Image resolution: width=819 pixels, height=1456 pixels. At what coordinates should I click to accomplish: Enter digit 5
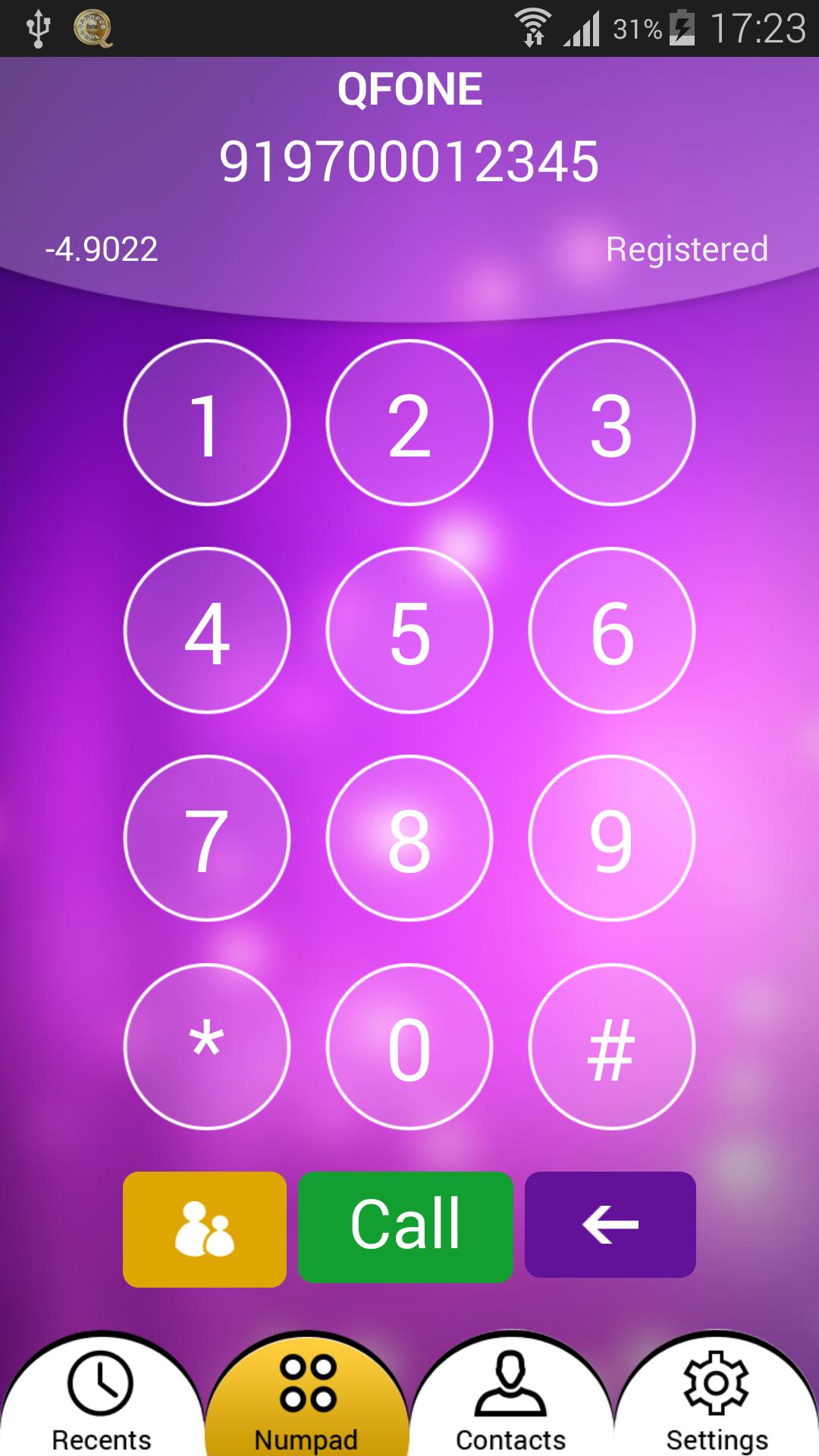[409, 630]
